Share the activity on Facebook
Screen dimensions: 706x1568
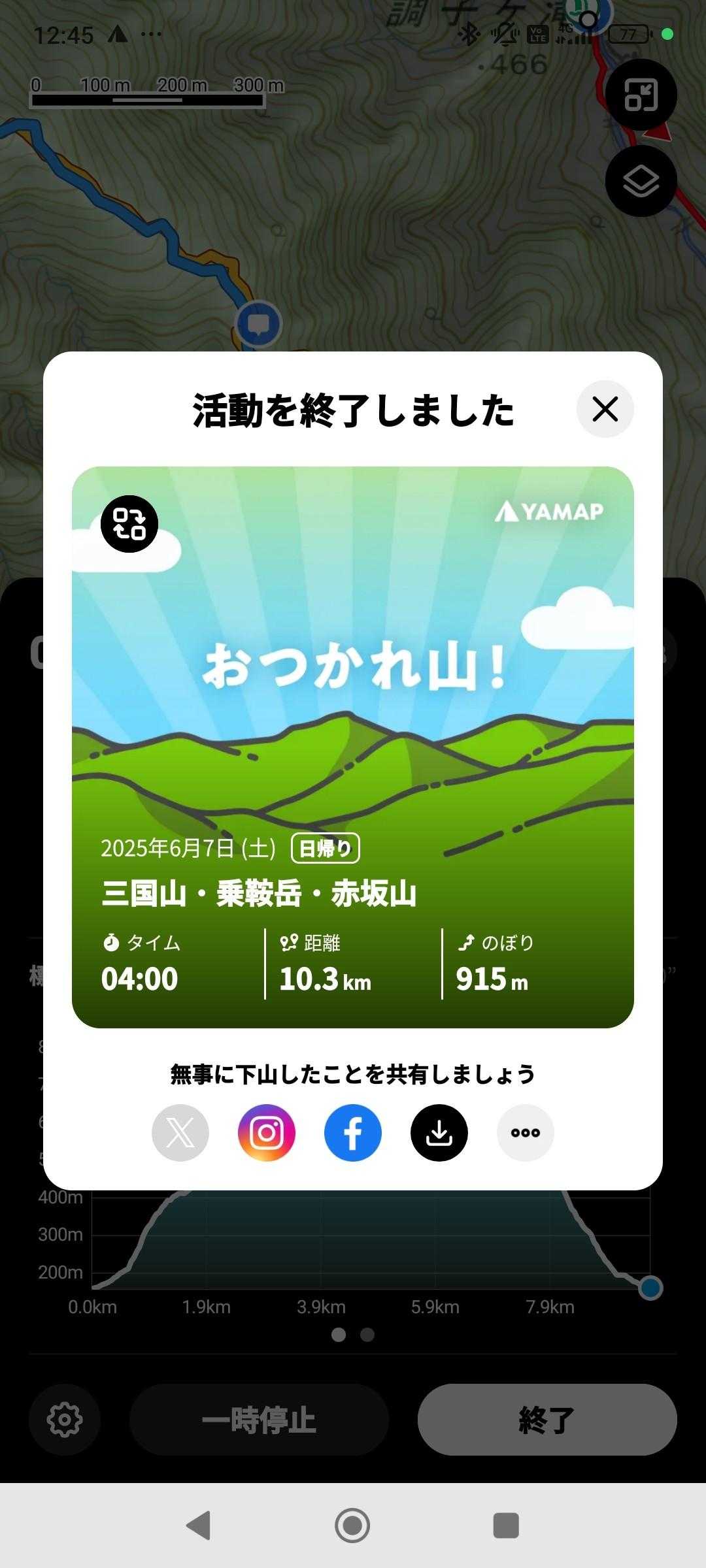click(353, 1133)
